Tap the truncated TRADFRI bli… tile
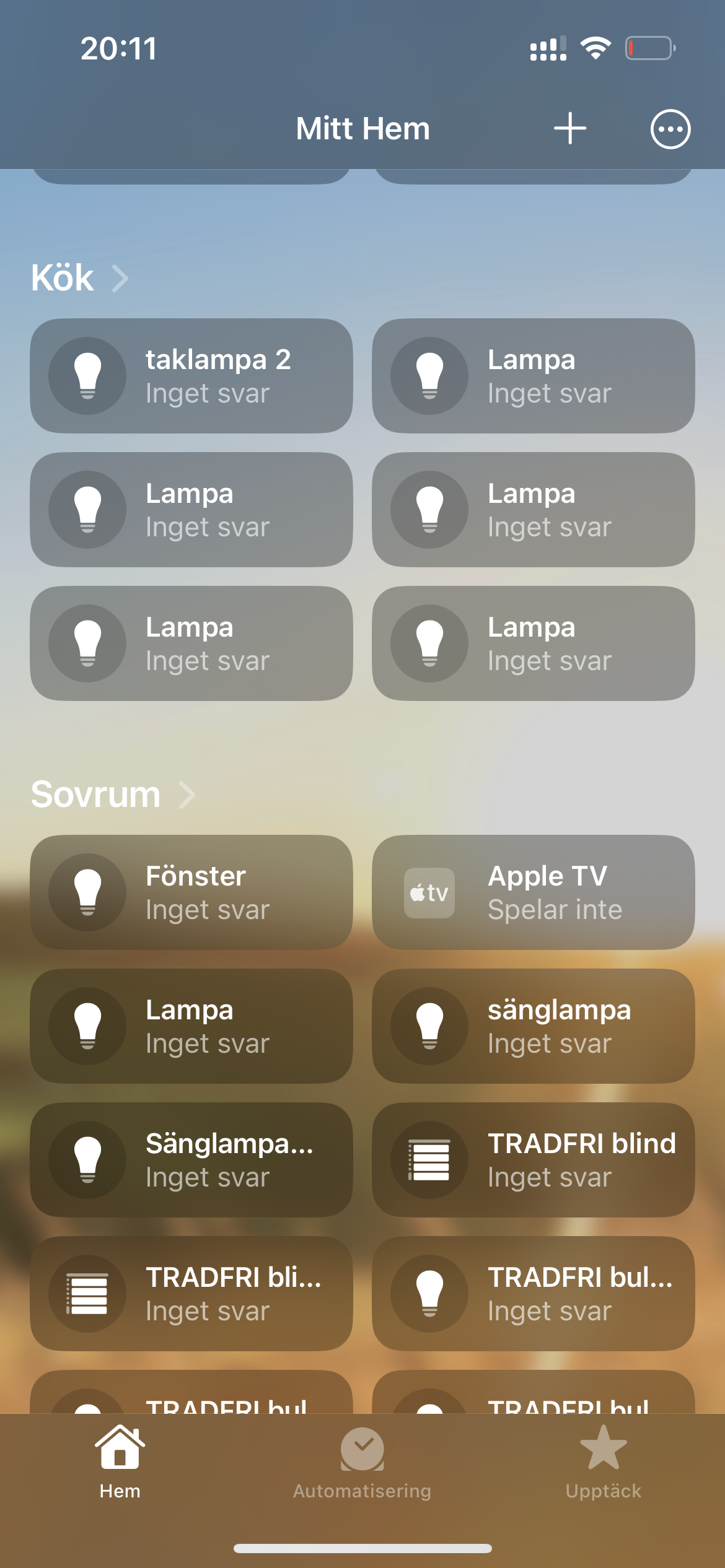The image size is (725, 1568). tap(191, 1294)
